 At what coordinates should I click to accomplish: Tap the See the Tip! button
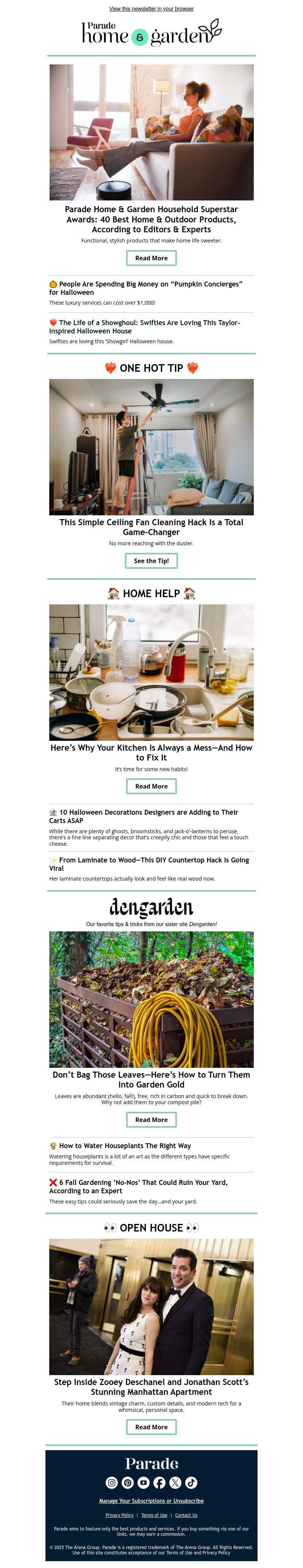point(151,560)
